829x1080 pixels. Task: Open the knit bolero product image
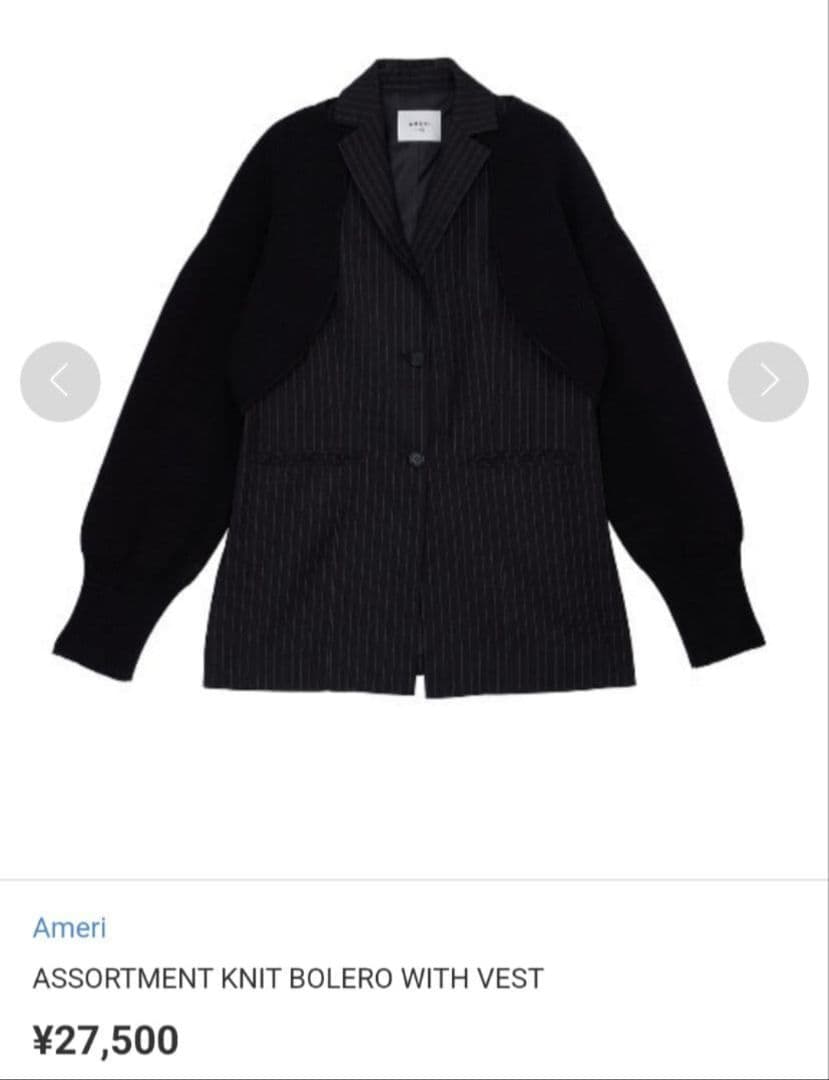pyautogui.click(x=414, y=390)
